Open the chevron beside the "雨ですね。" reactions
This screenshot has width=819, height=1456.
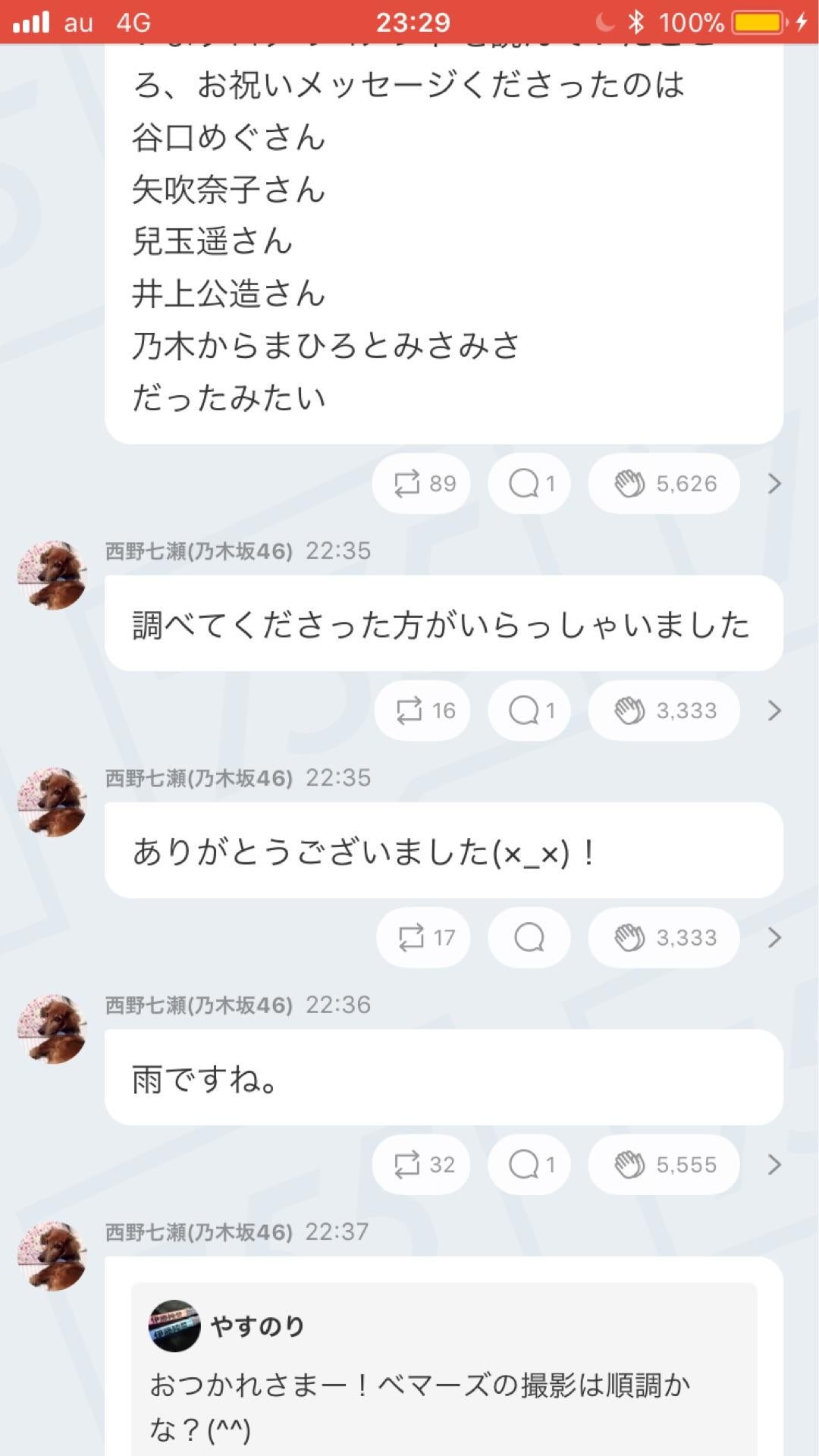pyautogui.click(x=774, y=1165)
